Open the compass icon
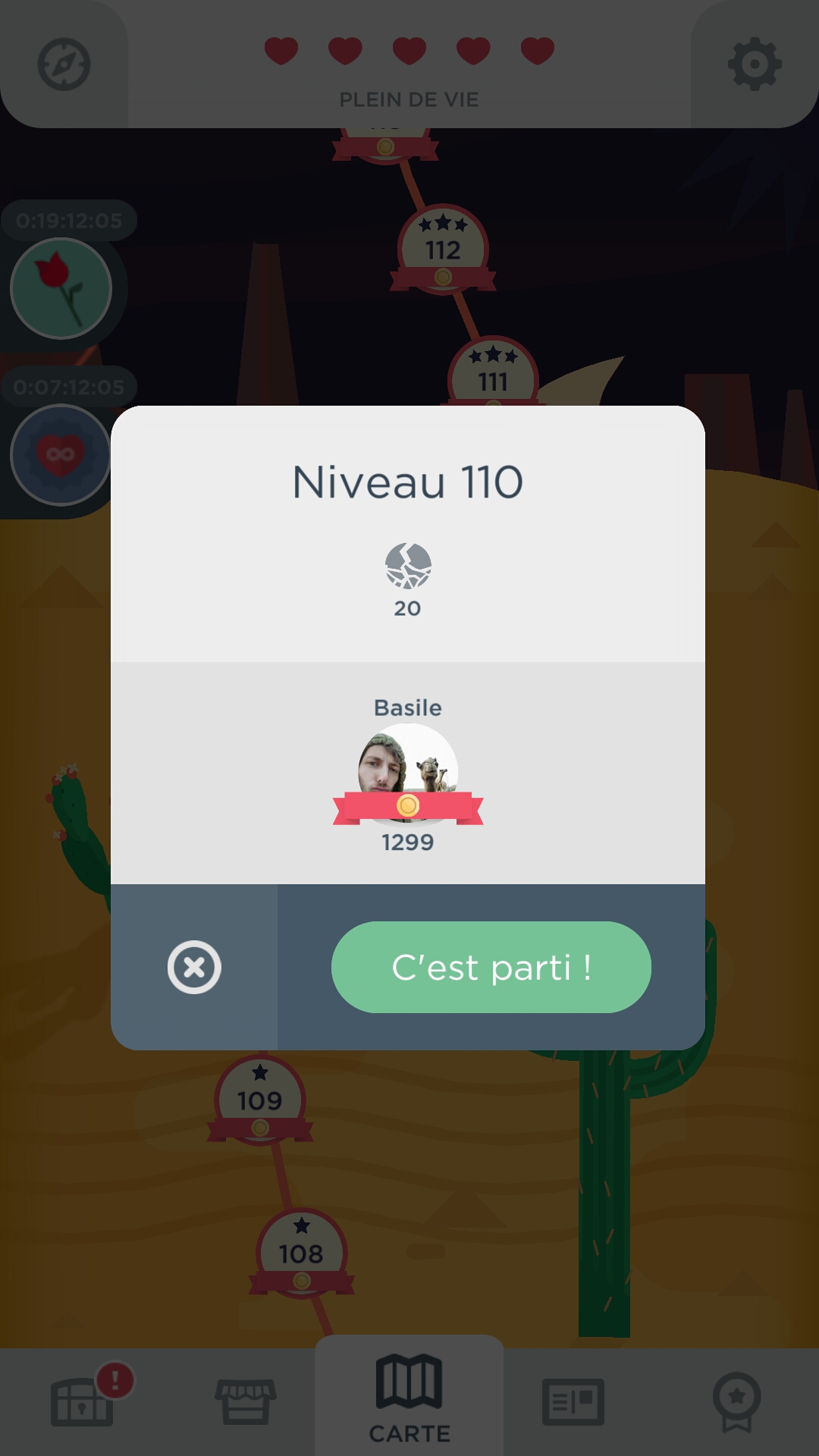 point(64,64)
